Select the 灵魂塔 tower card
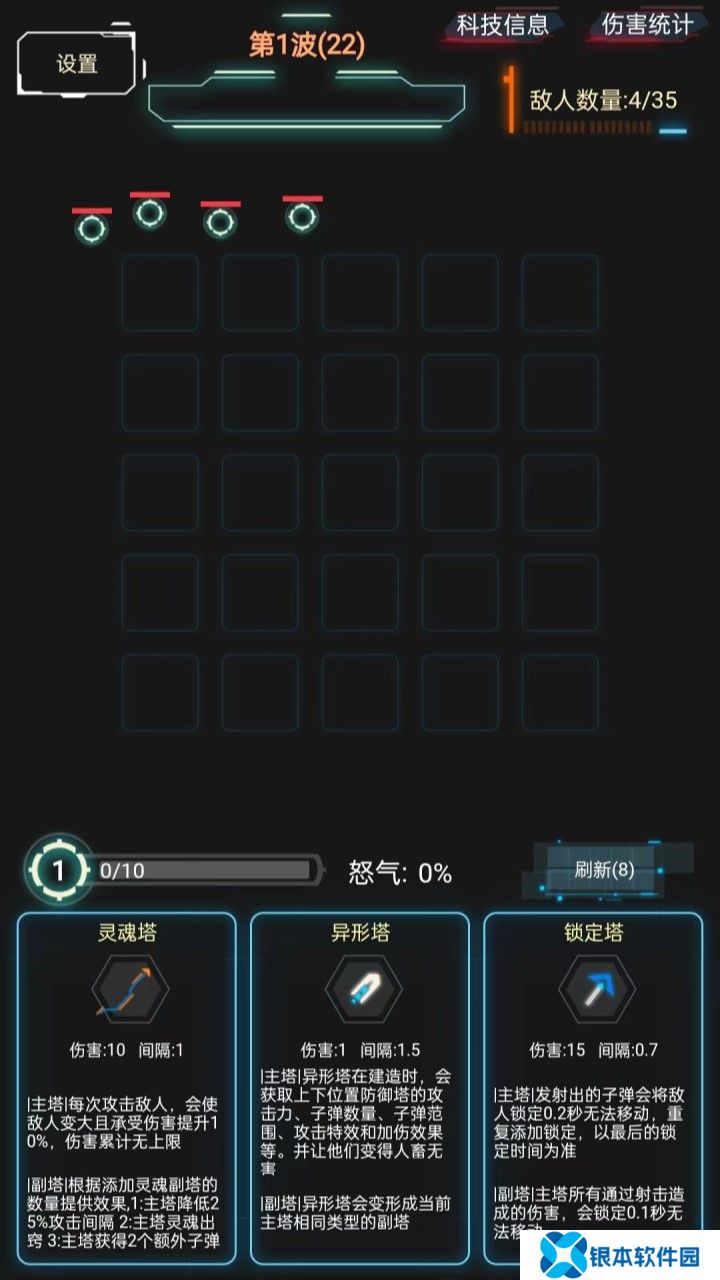 pos(127,1088)
